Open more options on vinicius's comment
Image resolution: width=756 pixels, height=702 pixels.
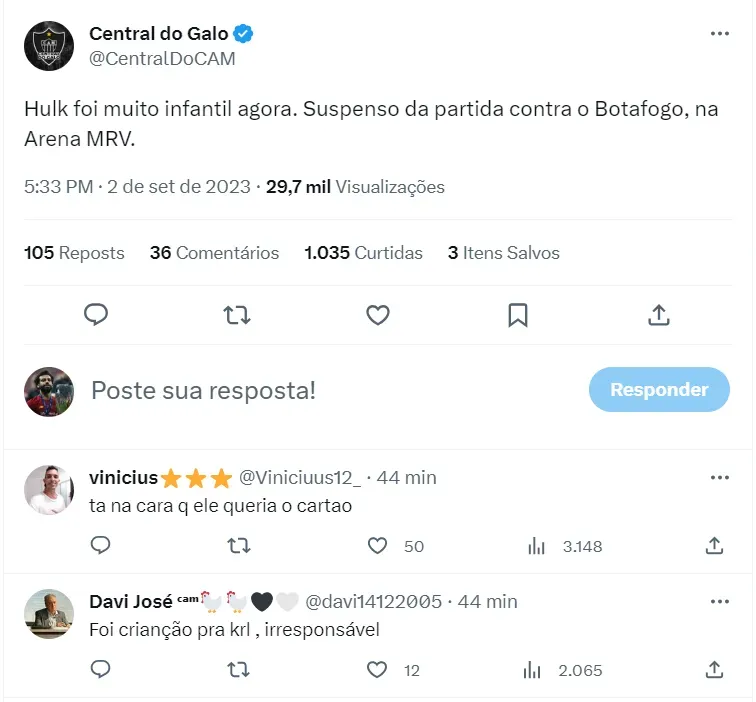click(x=719, y=478)
